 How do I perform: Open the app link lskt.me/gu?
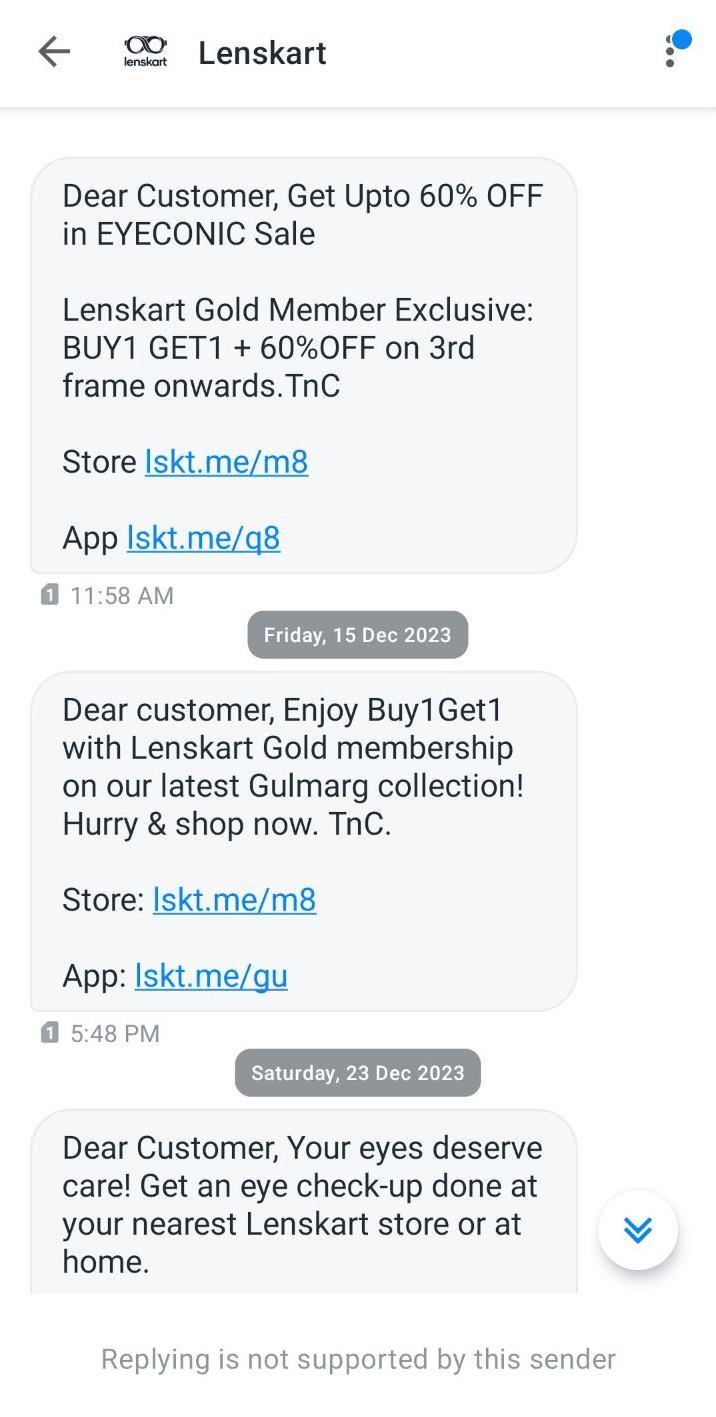pyautogui.click(x=211, y=976)
